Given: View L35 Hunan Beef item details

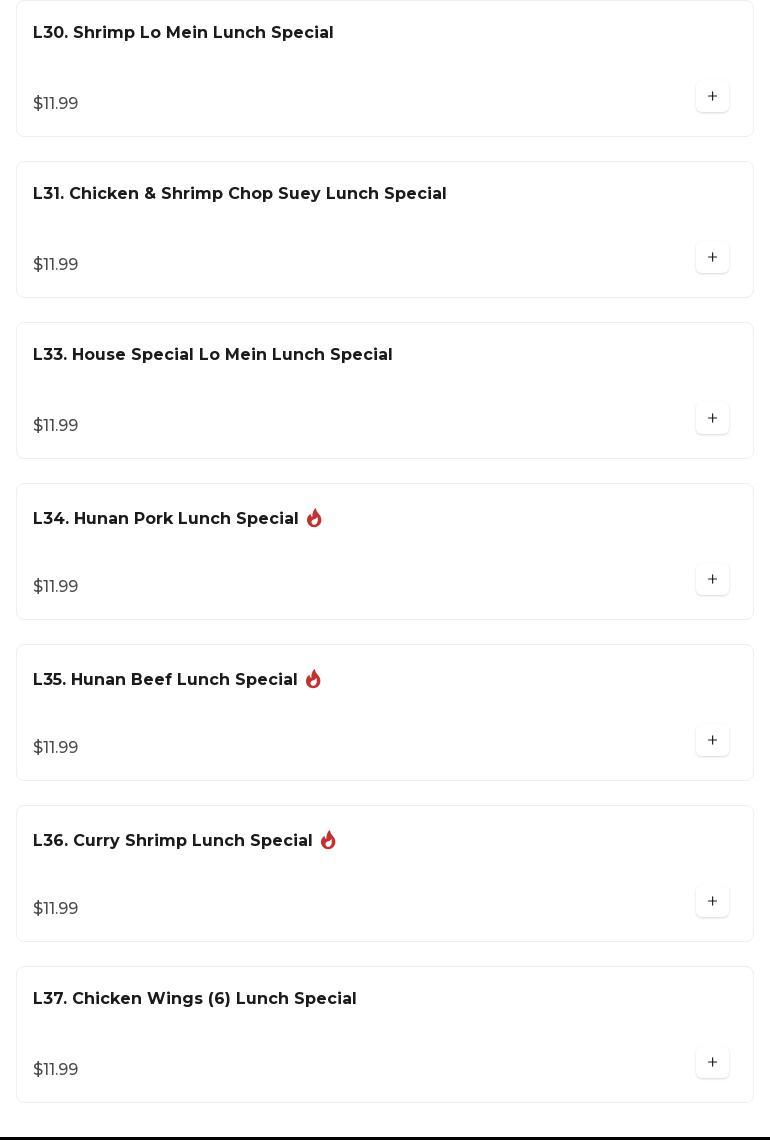Looking at the screenshot, I should (x=165, y=680).
